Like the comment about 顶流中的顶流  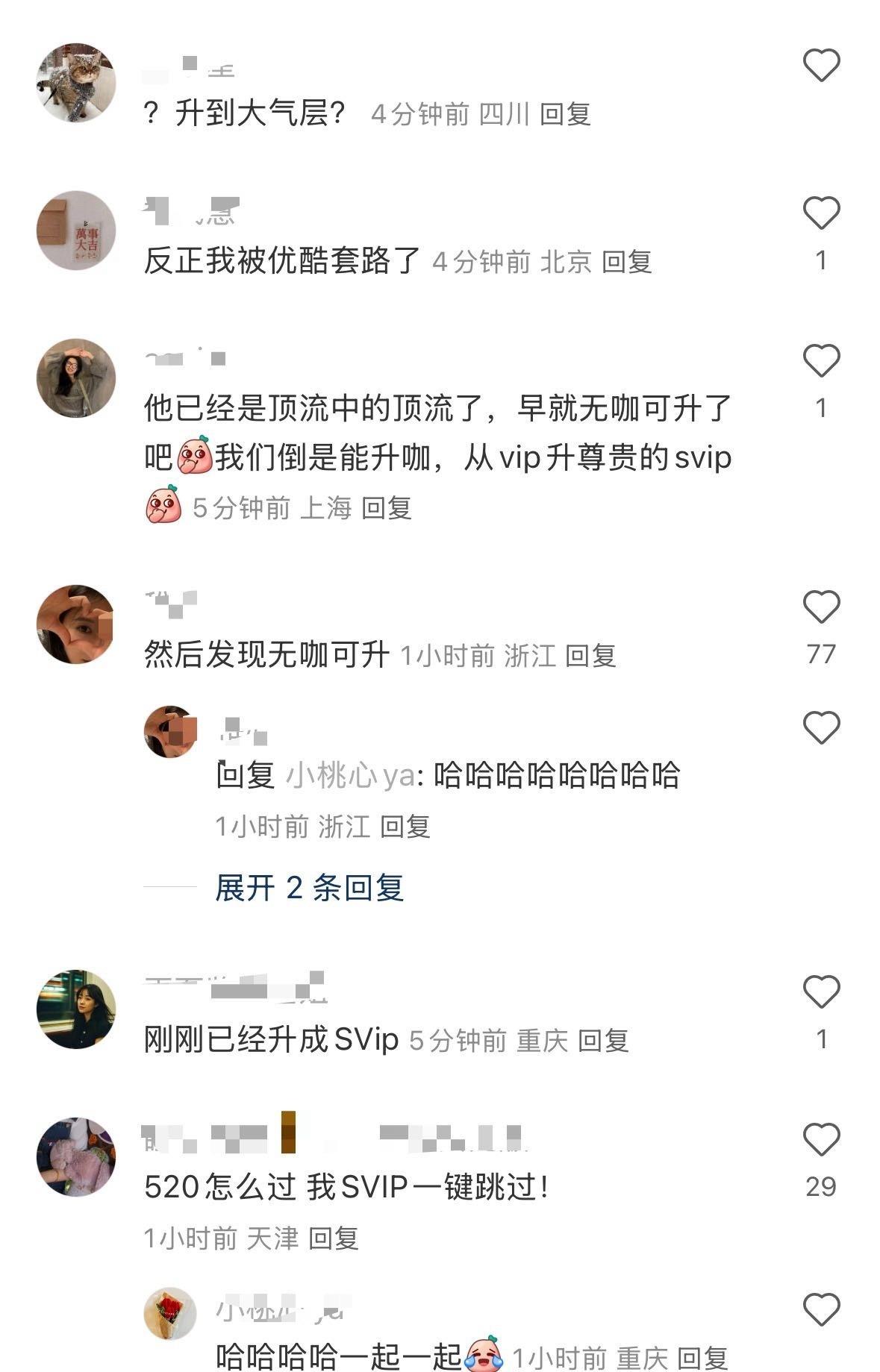point(821,361)
